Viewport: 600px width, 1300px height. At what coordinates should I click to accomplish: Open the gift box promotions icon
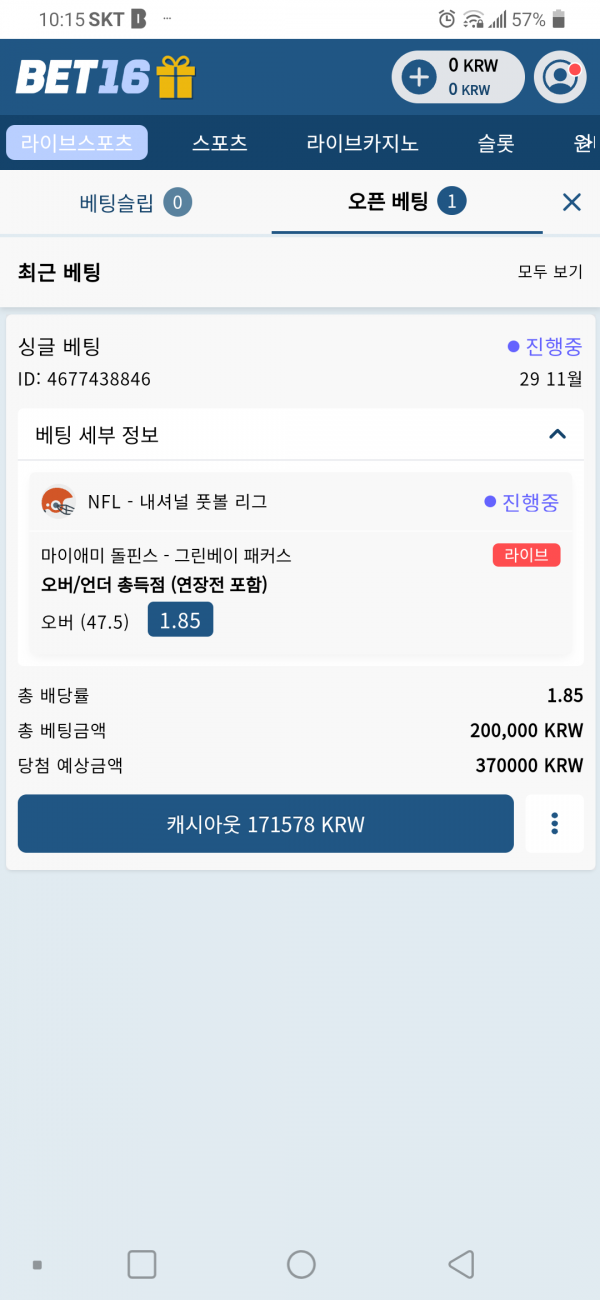pos(176,77)
